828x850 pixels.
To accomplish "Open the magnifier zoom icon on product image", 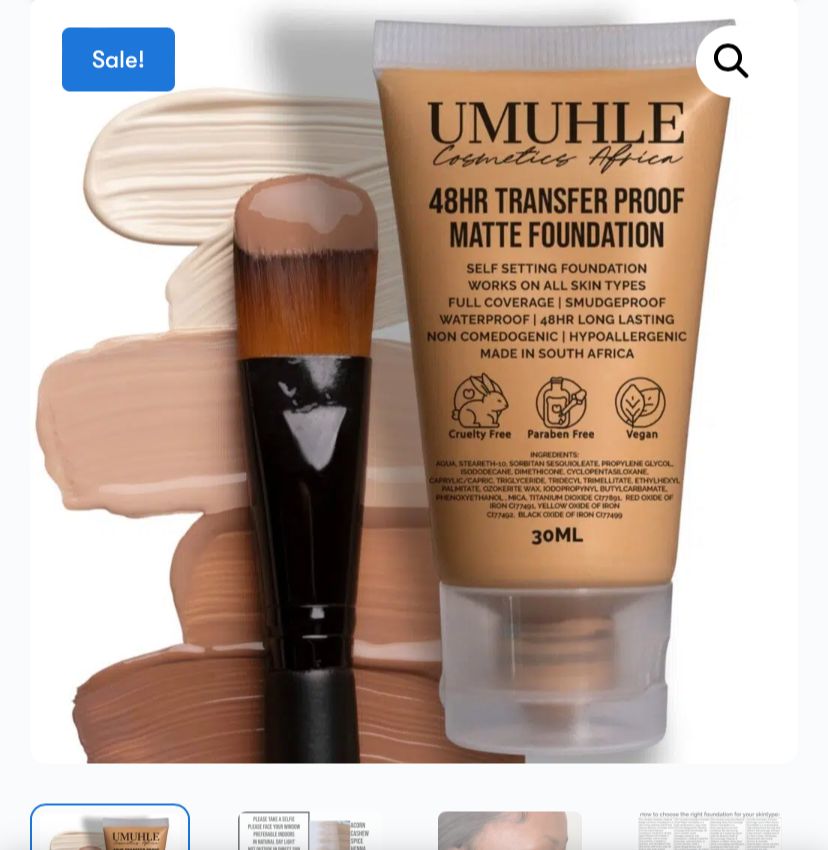I will pyautogui.click(x=730, y=62).
